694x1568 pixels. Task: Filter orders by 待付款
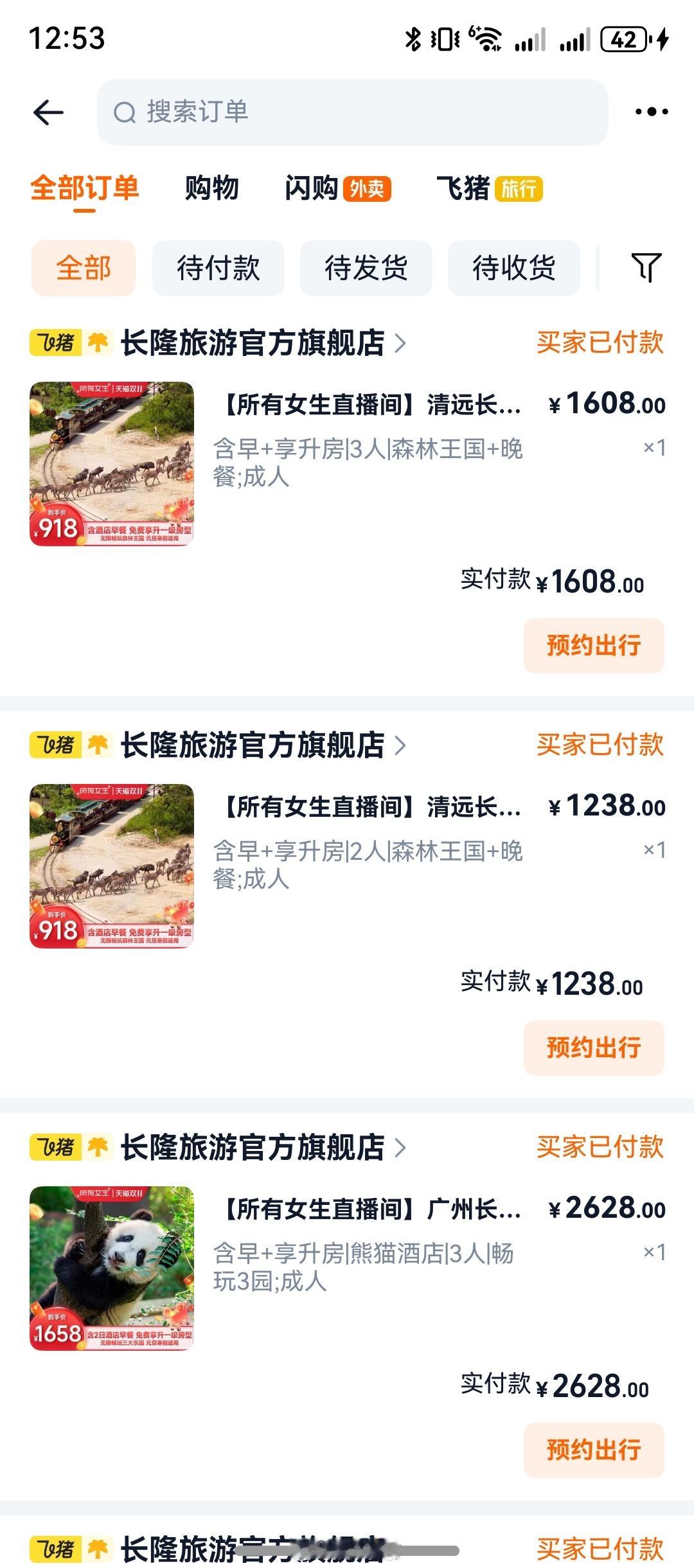pos(218,268)
